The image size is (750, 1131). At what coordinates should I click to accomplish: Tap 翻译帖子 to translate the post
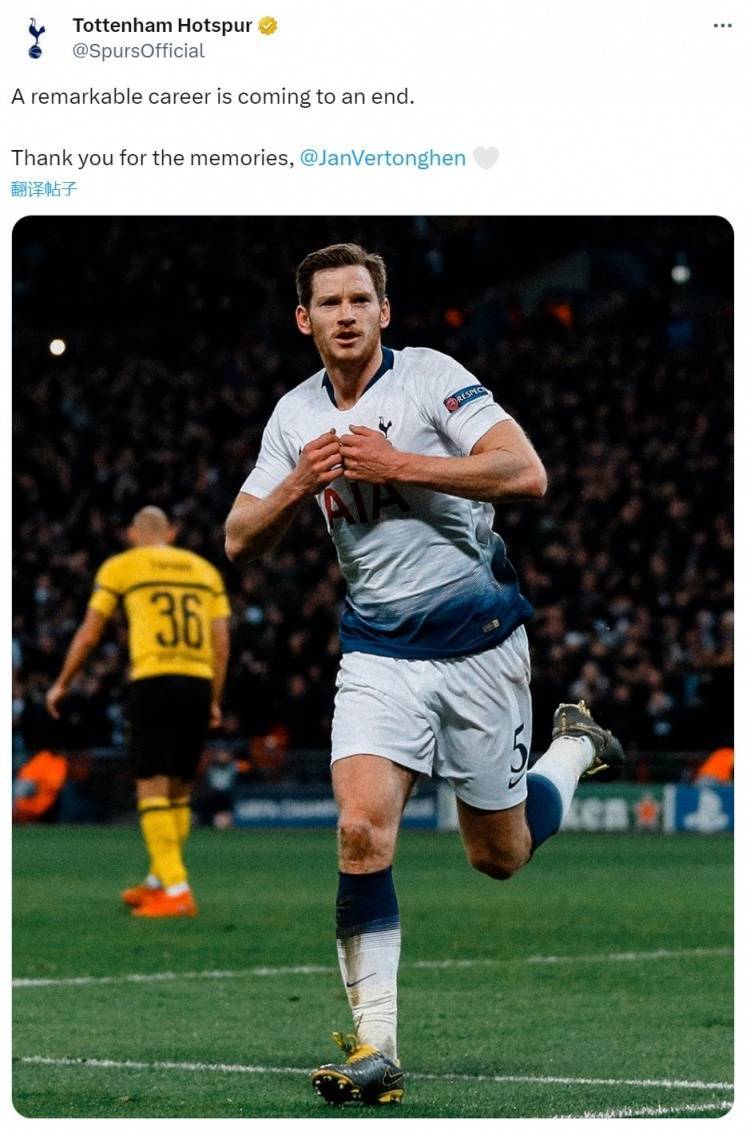(x=44, y=188)
